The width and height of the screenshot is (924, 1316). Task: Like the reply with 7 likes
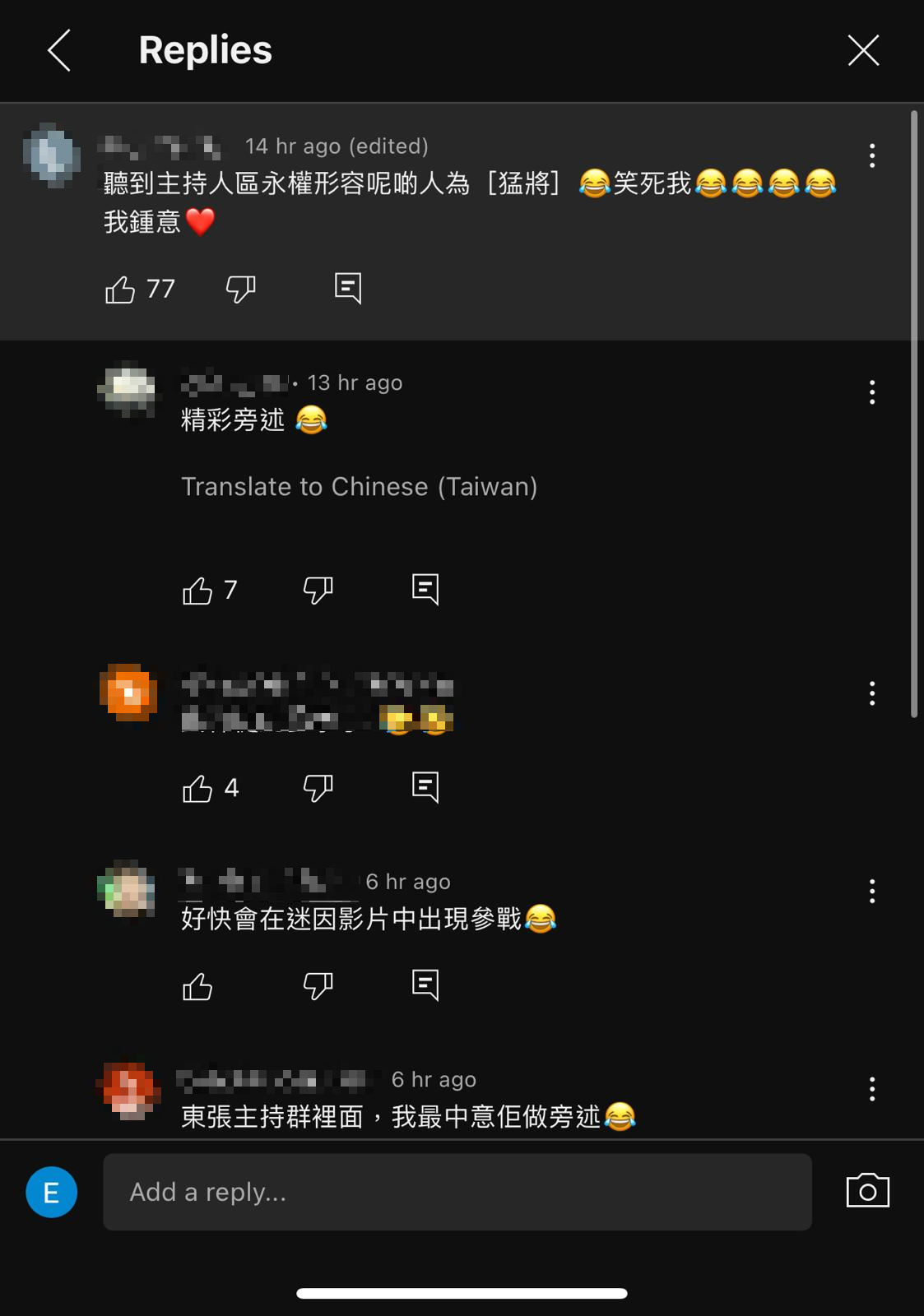click(x=197, y=589)
